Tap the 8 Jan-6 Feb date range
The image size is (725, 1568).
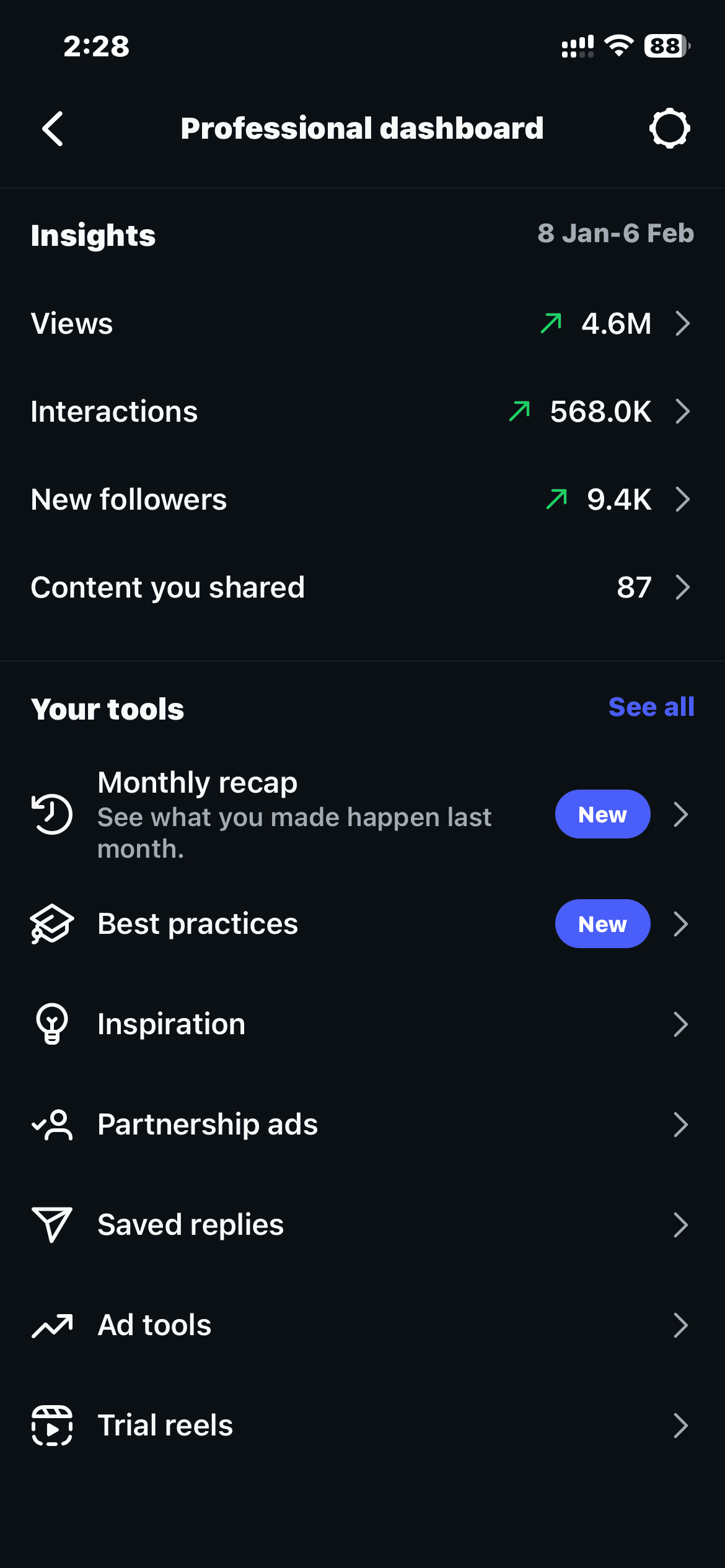[x=615, y=234]
